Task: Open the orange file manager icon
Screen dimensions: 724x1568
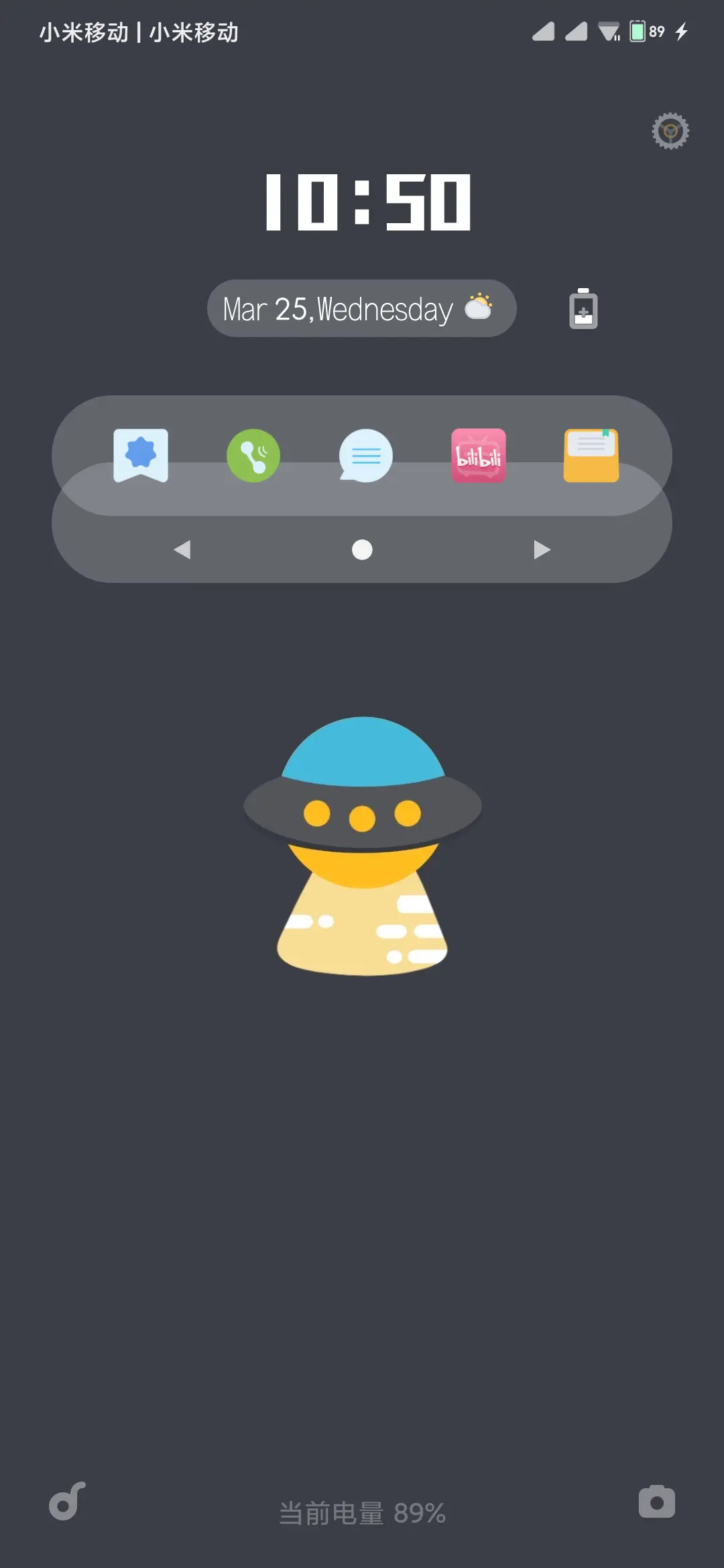Action: (590, 456)
